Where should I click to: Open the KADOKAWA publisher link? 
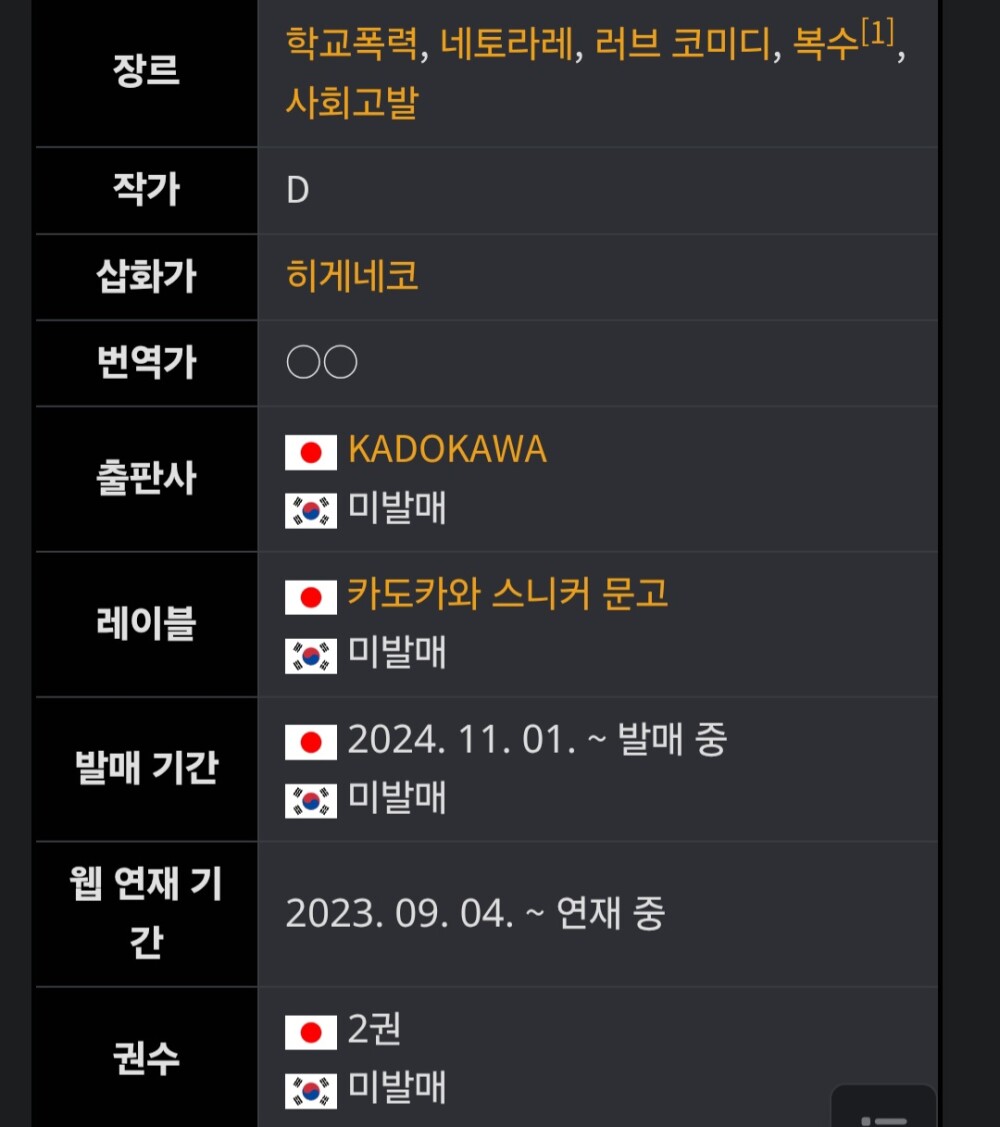click(x=447, y=450)
